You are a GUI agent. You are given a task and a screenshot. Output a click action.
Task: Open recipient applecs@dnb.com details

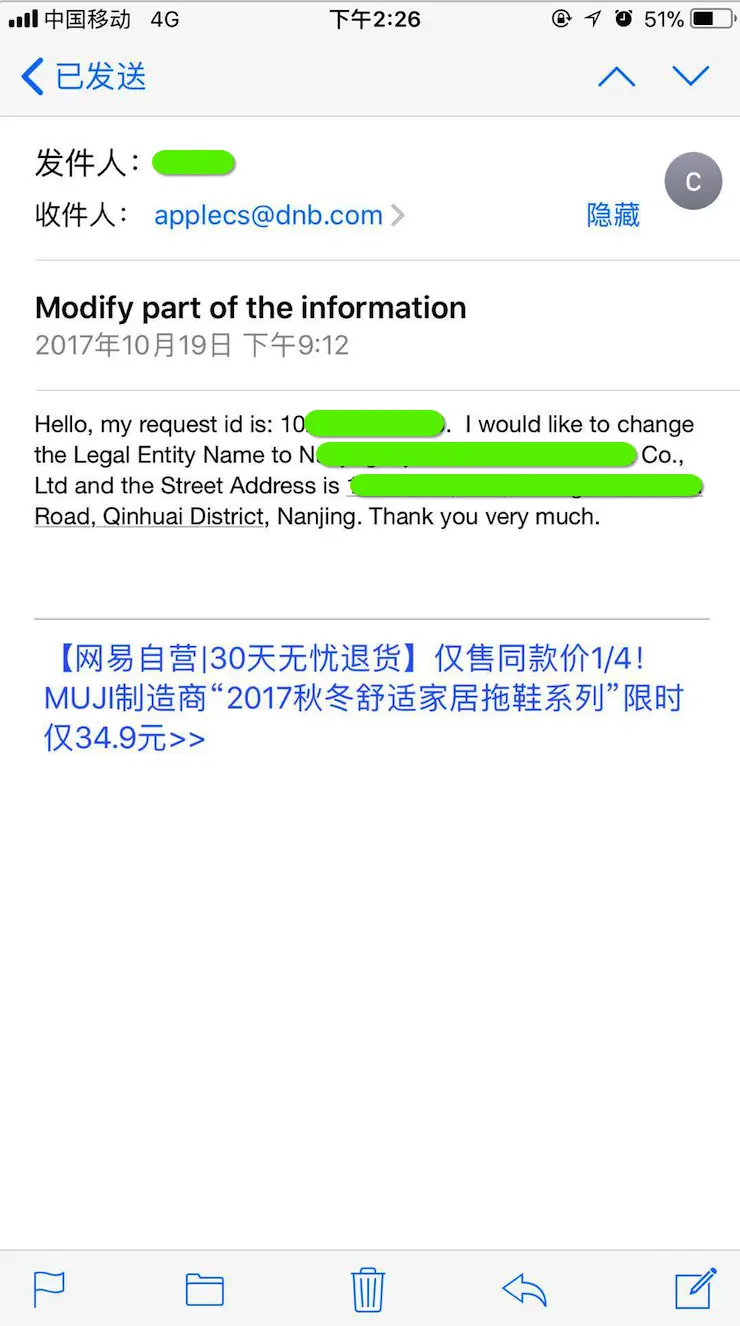[268, 215]
